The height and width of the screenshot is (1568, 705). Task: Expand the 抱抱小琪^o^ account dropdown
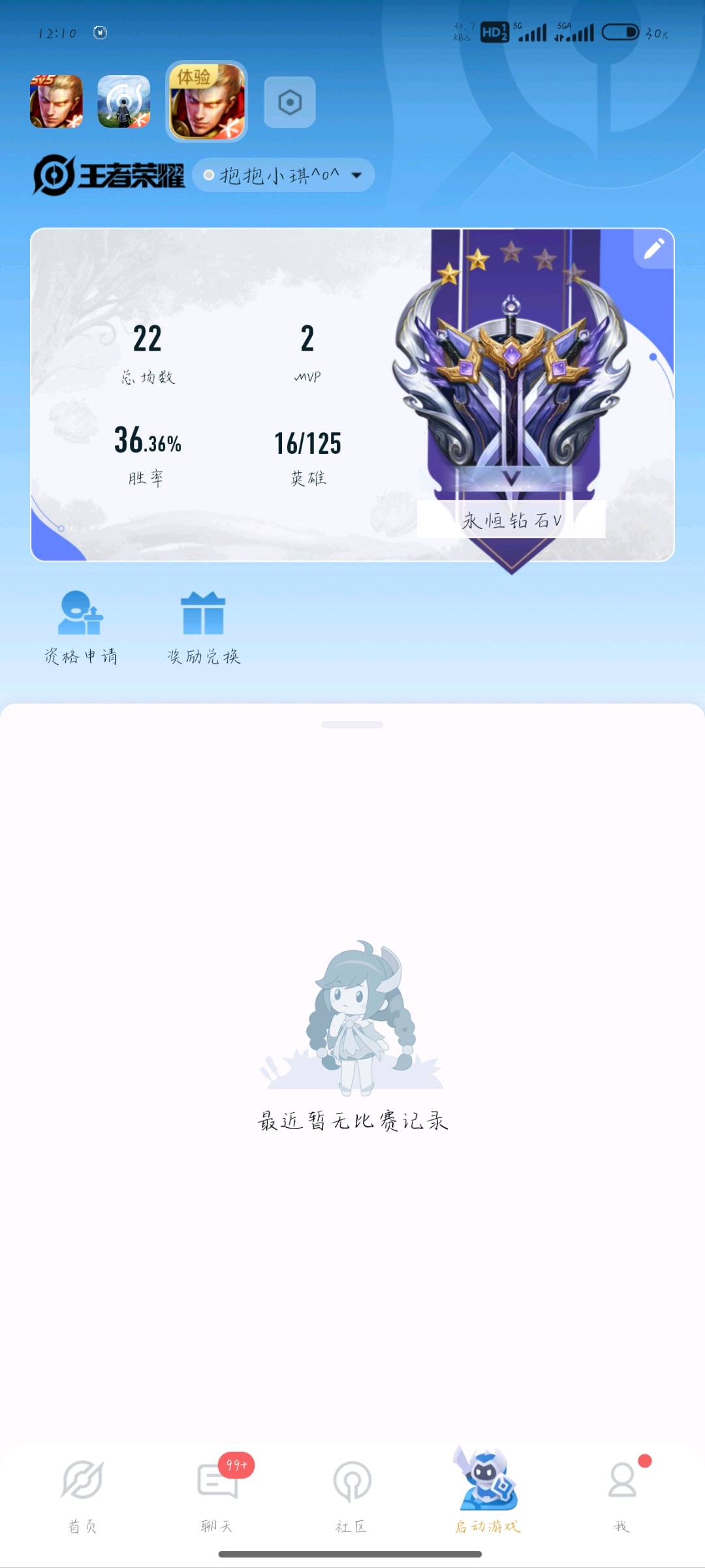[x=283, y=175]
